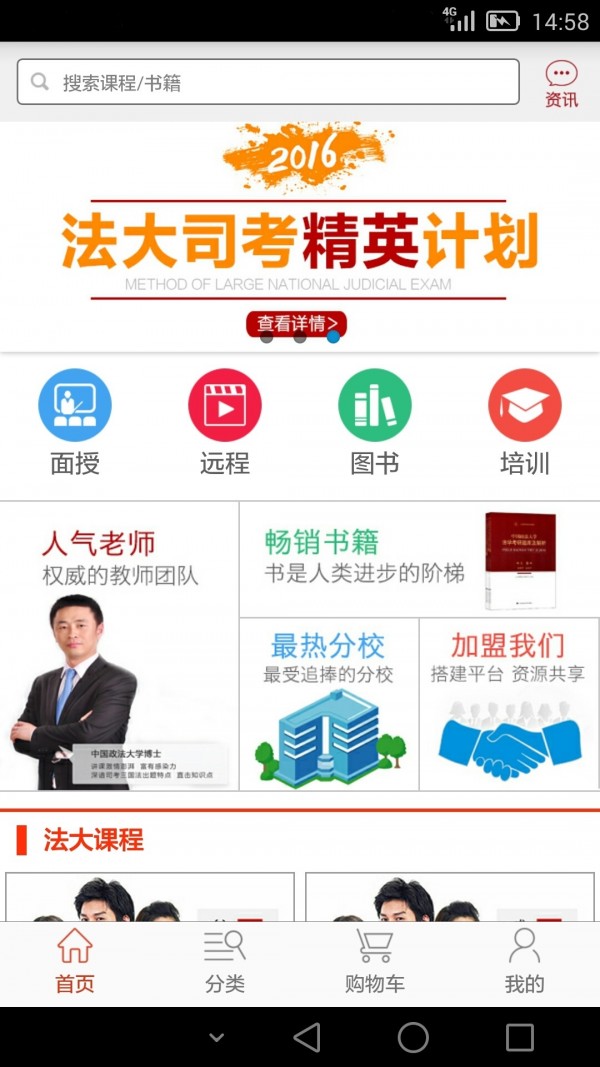This screenshot has width=600, height=1067.
Task: Switch to the 分类 tab
Action: point(225,961)
